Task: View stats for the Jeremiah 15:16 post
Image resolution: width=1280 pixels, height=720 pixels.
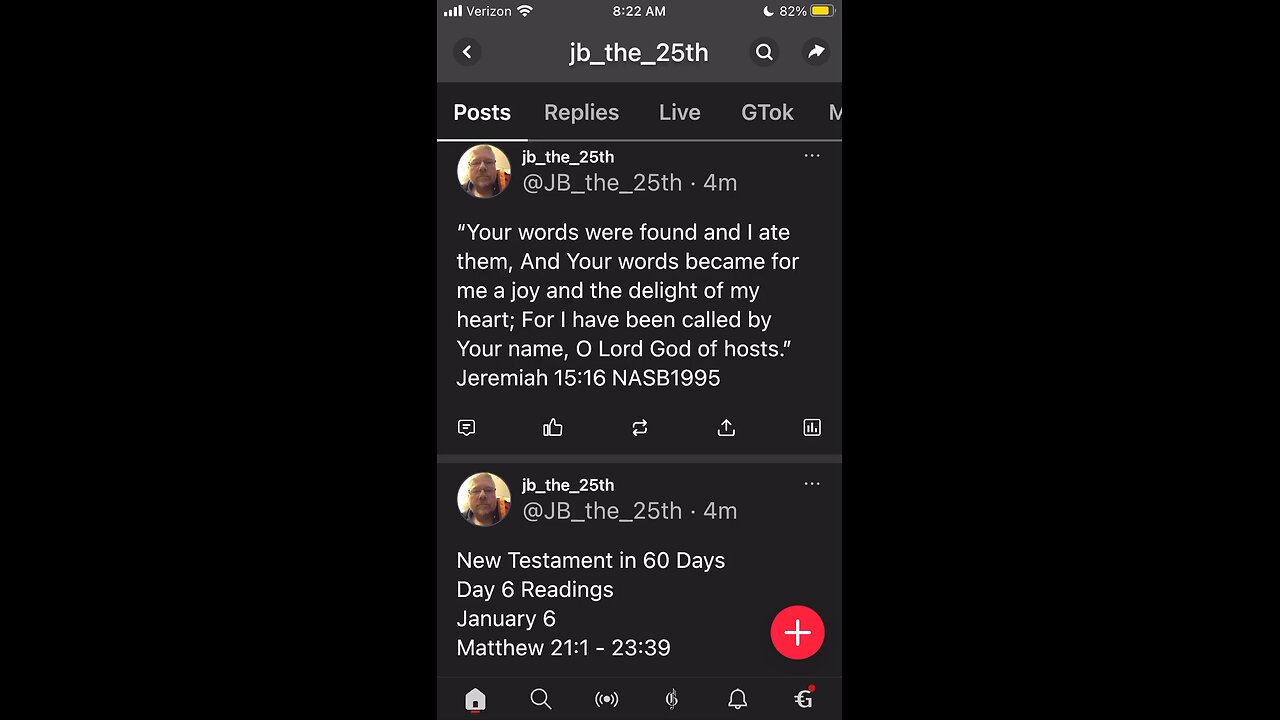Action: click(812, 428)
